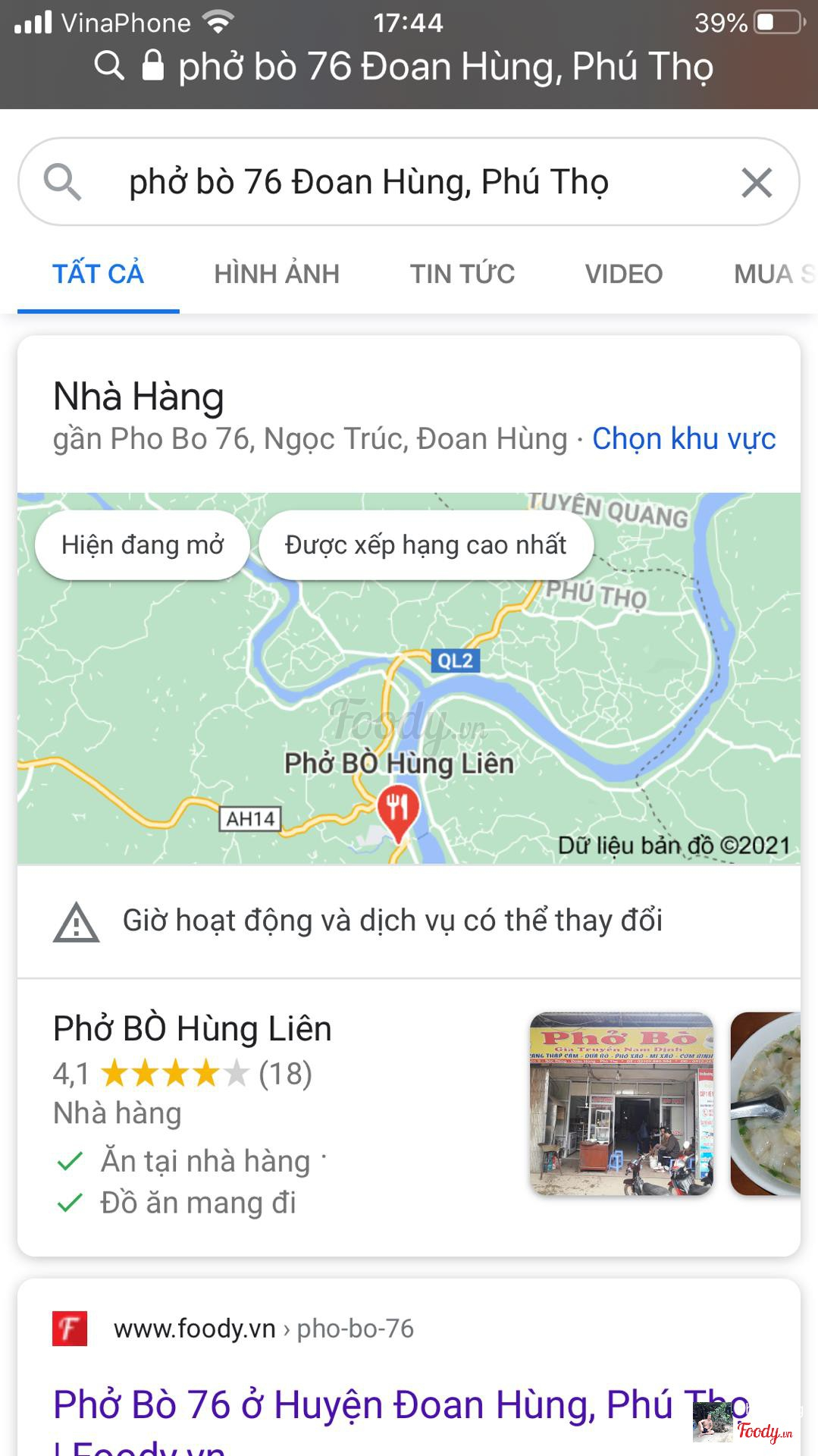This screenshot has width=818, height=1456.
Task: View the food bowl photo
Action: tap(766, 1104)
